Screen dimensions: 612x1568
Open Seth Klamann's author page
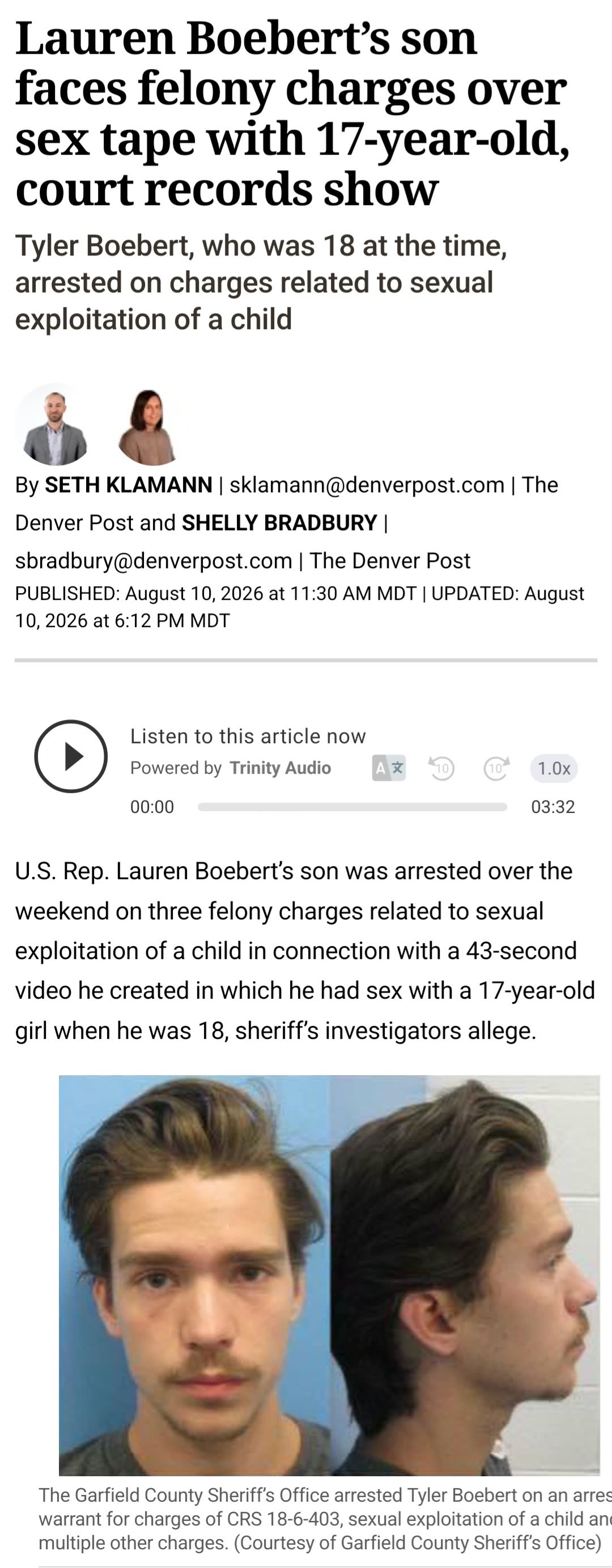[129, 485]
